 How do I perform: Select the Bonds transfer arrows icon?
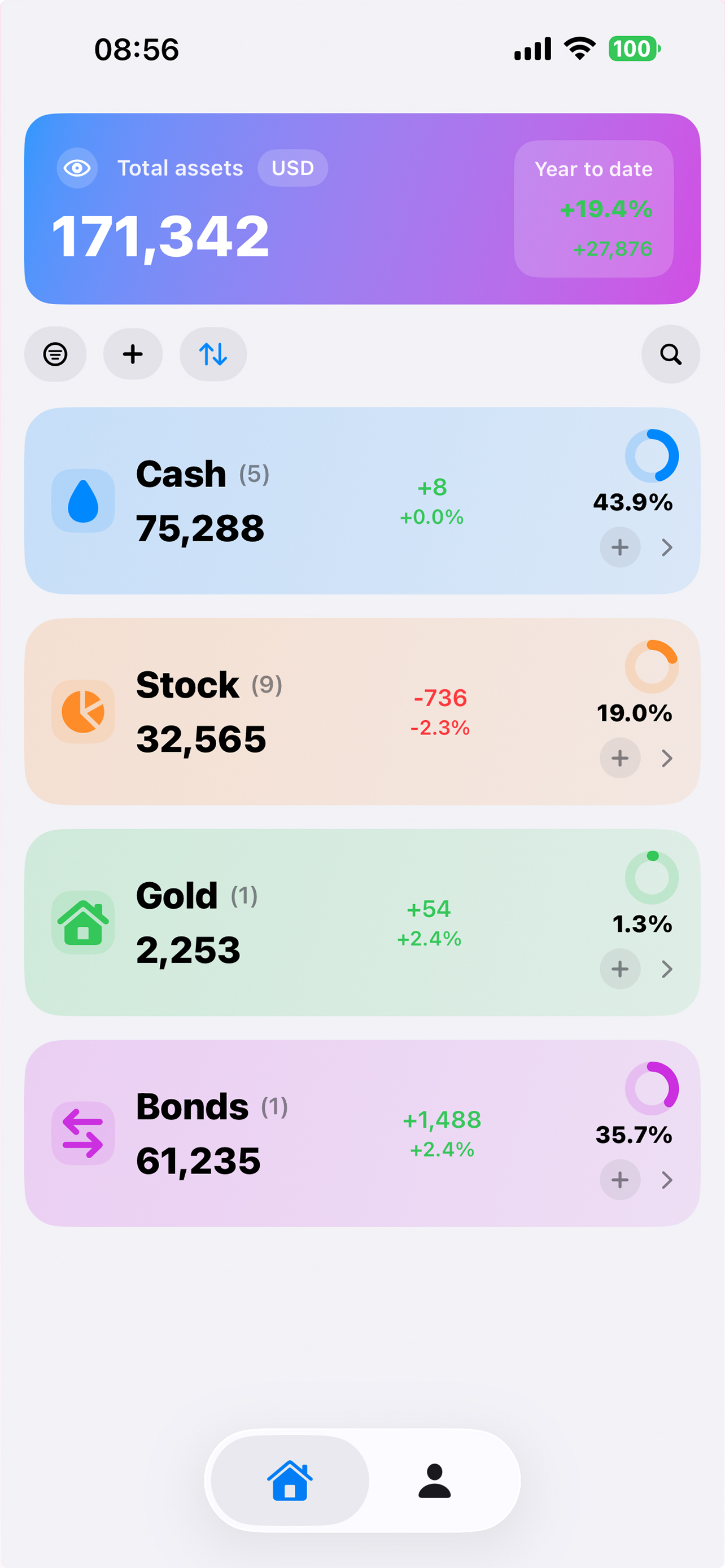coord(82,1132)
